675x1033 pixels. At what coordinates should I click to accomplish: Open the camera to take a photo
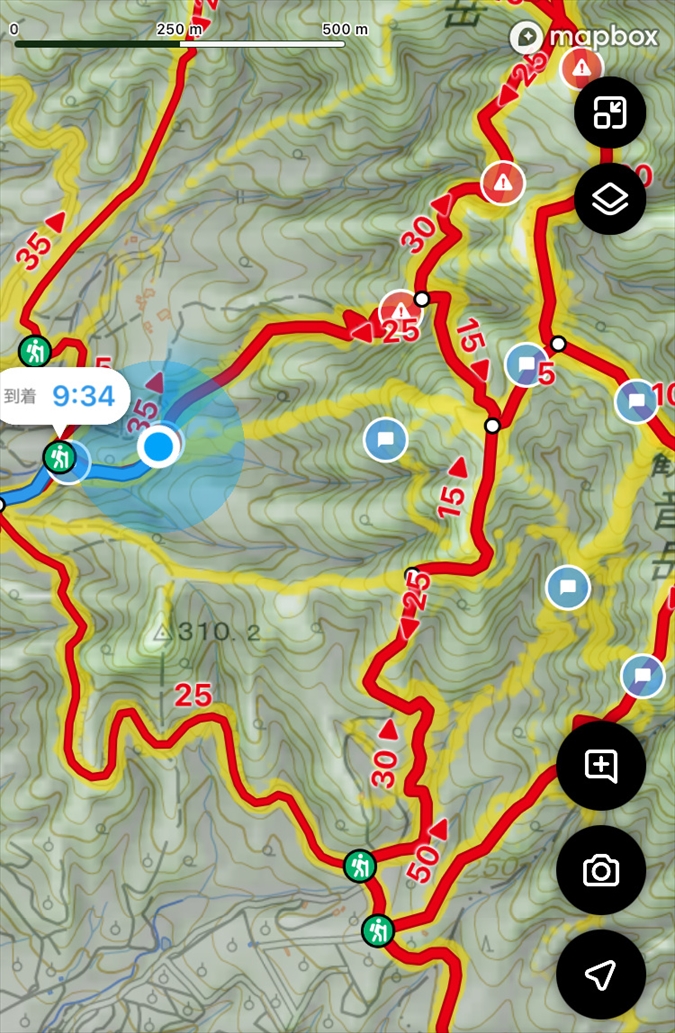click(600, 871)
